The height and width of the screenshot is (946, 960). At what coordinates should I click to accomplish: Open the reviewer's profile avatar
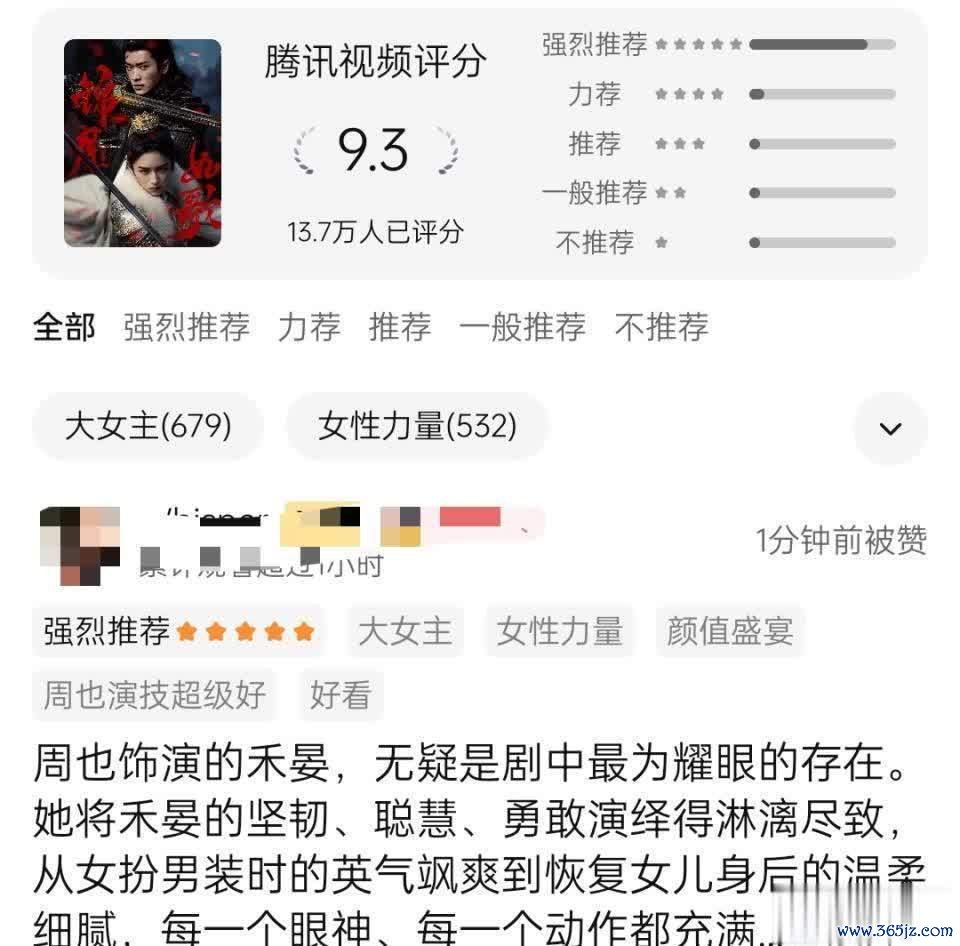pos(80,545)
